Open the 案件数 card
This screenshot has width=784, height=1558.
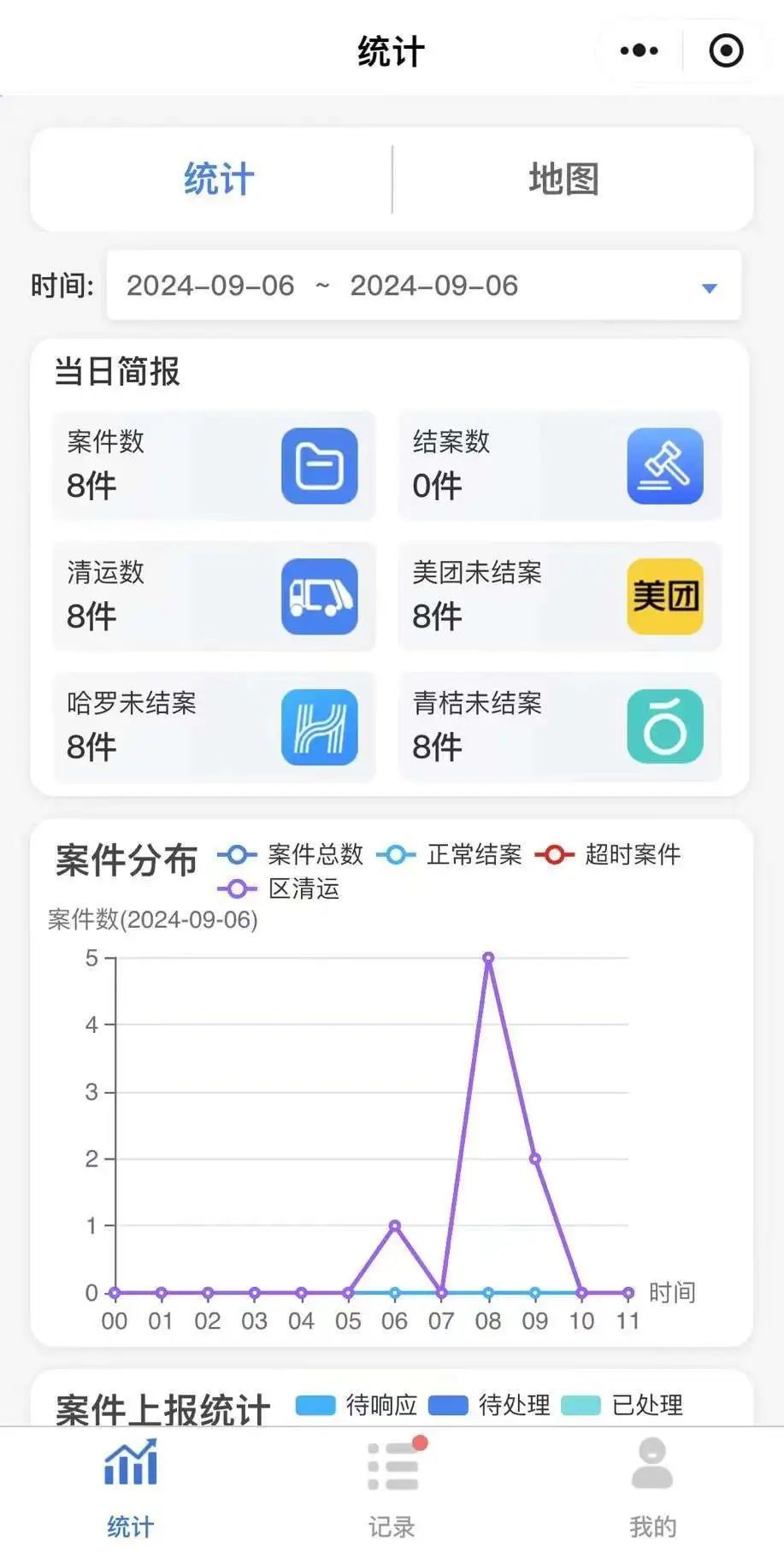[x=213, y=465]
